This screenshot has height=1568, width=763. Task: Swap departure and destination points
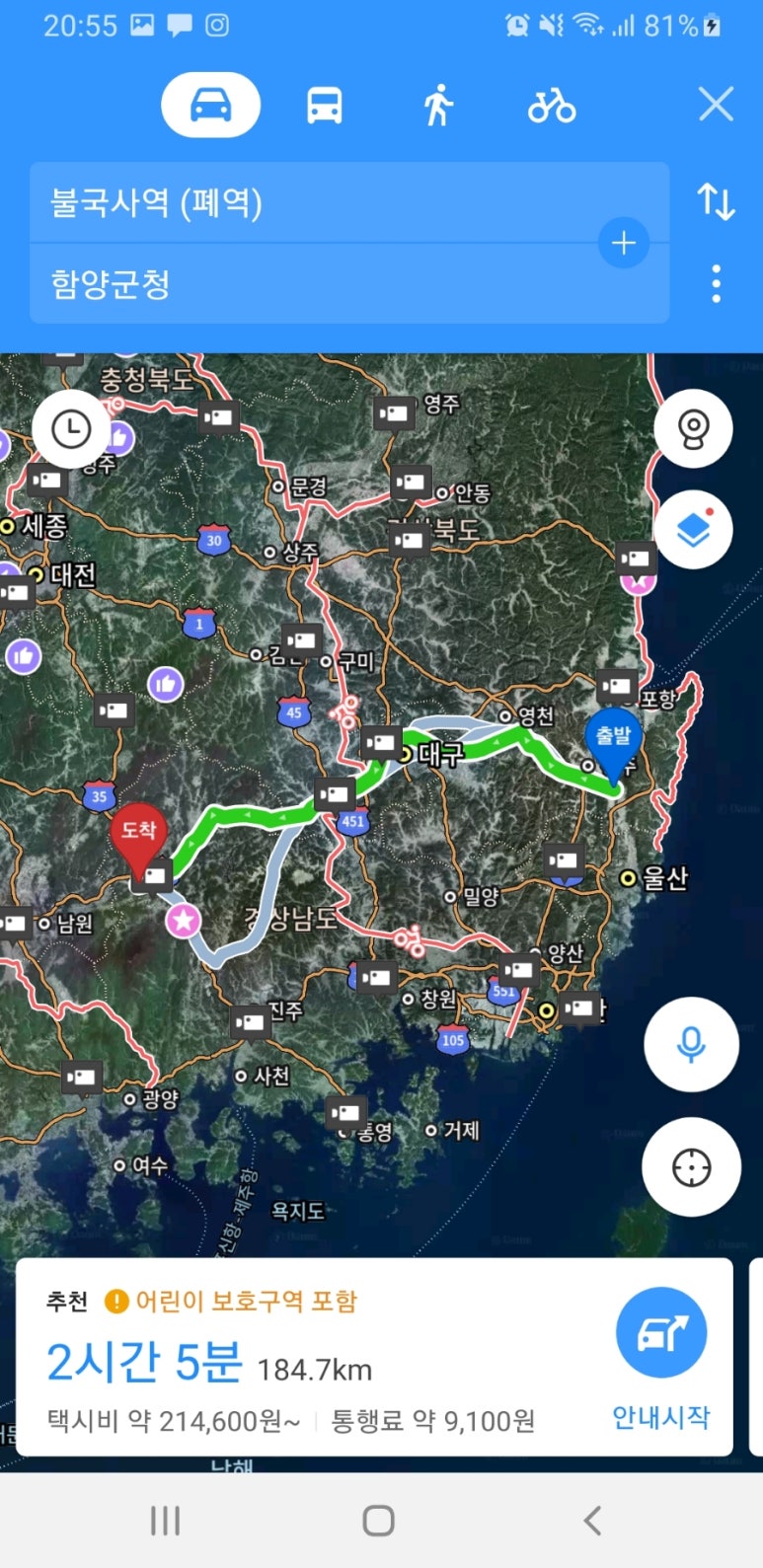click(x=716, y=202)
